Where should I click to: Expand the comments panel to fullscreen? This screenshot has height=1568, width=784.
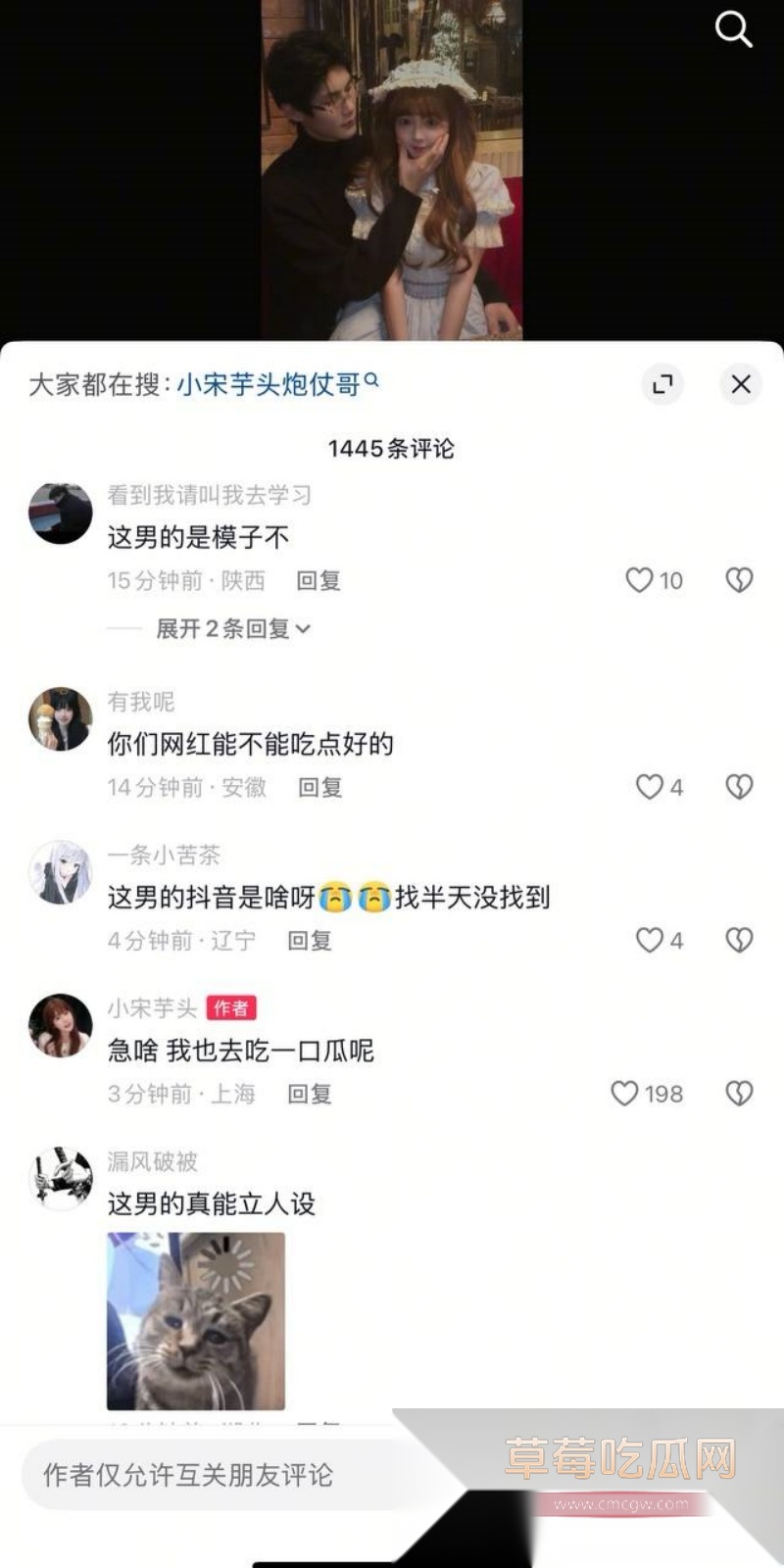[x=662, y=385]
